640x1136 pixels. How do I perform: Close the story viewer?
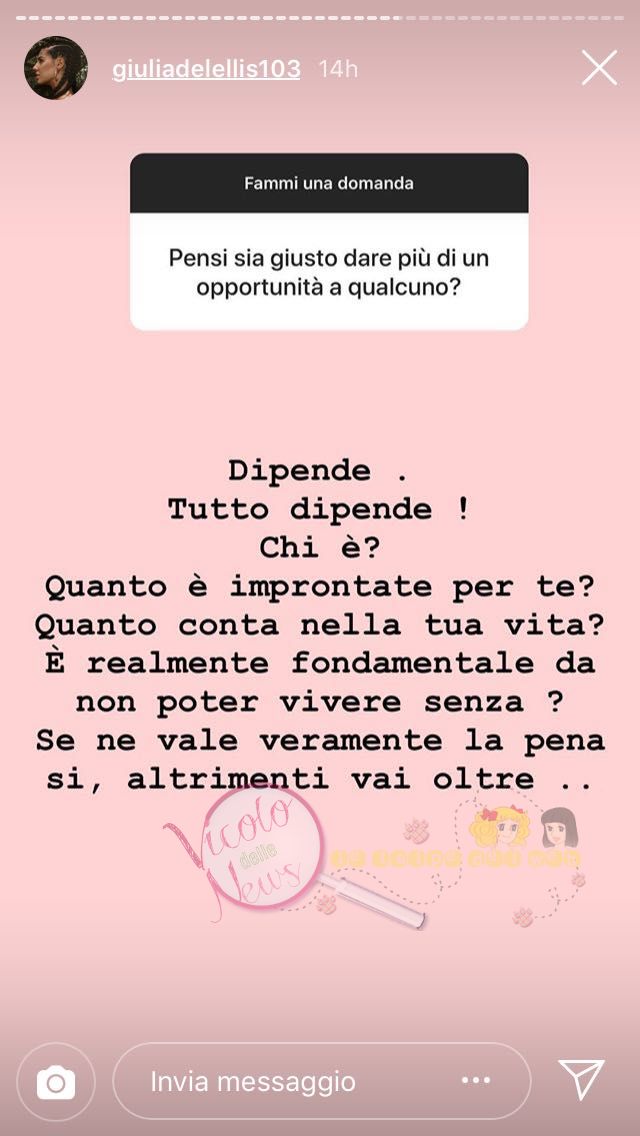pos(599,68)
